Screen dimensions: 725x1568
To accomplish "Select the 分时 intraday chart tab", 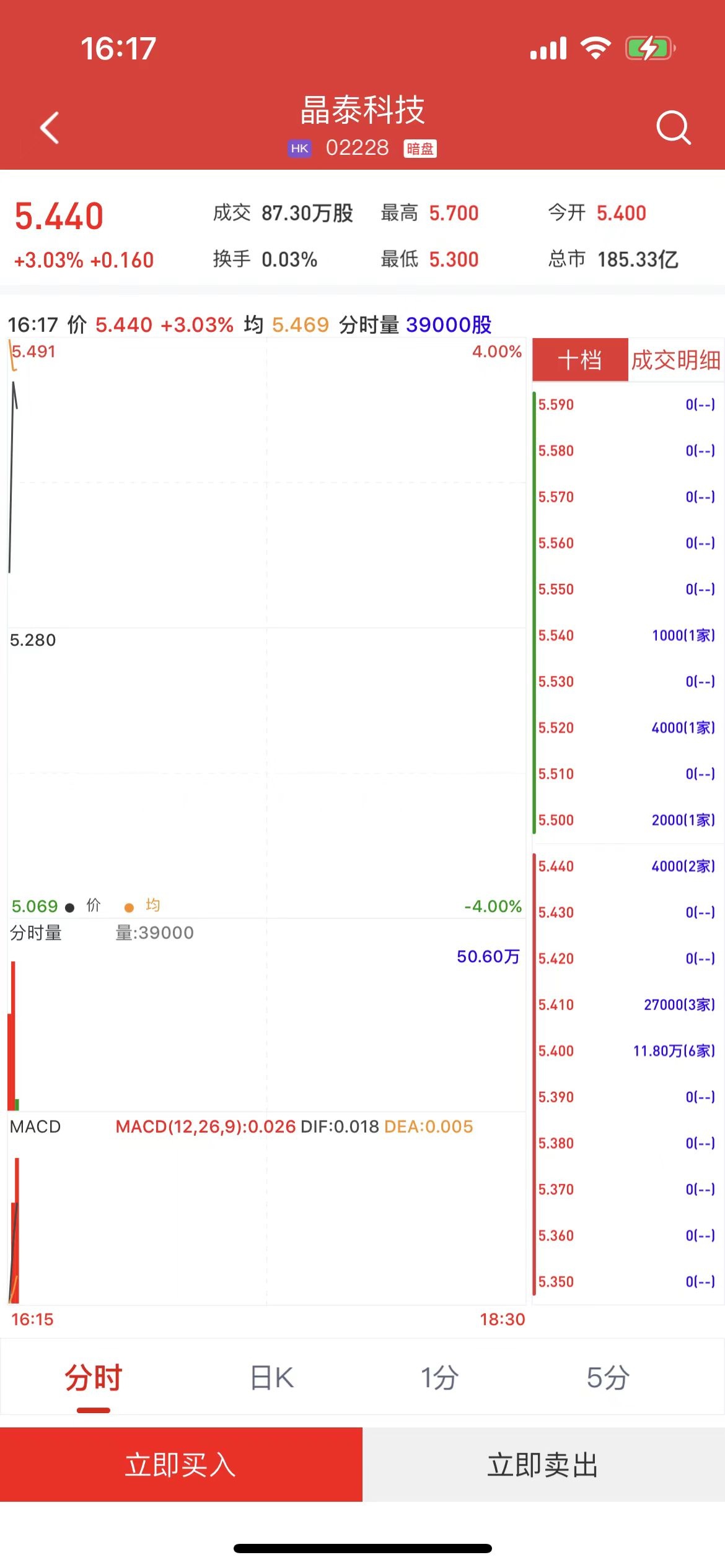I will tap(94, 1378).
